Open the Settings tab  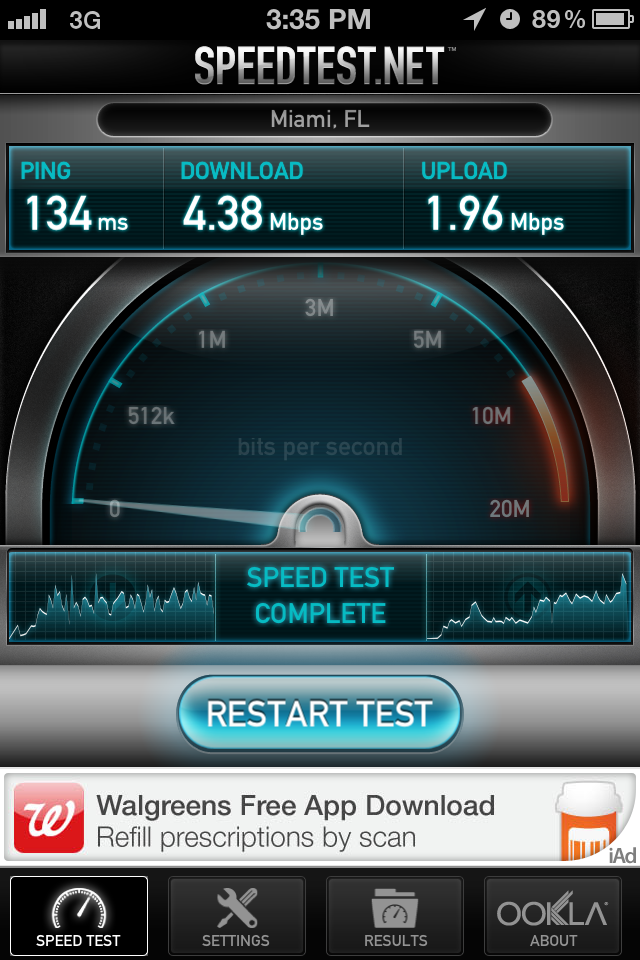pyautogui.click(x=236, y=916)
